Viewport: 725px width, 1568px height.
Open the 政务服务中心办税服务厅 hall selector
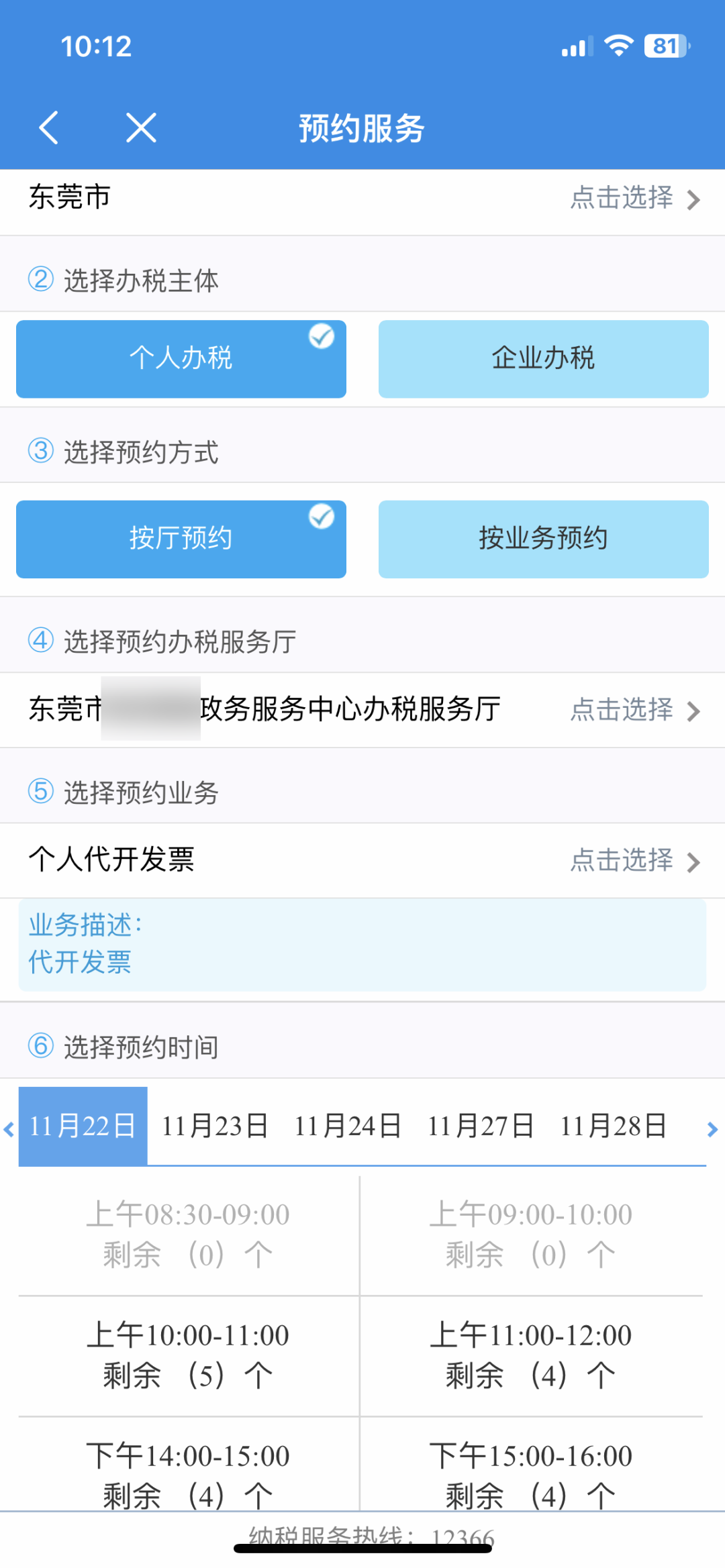click(x=362, y=710)
